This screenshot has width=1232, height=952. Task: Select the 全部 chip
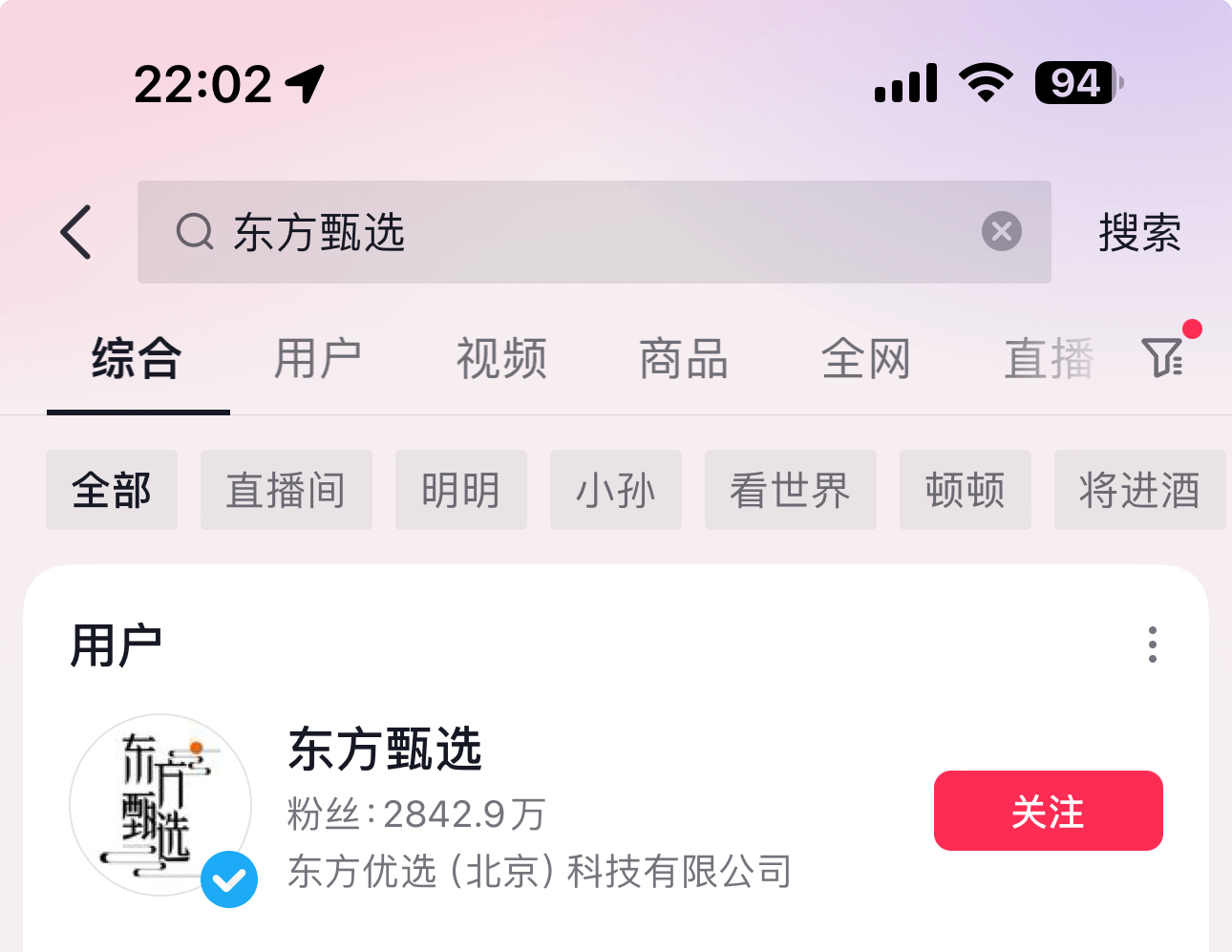(x=112, y=490)
